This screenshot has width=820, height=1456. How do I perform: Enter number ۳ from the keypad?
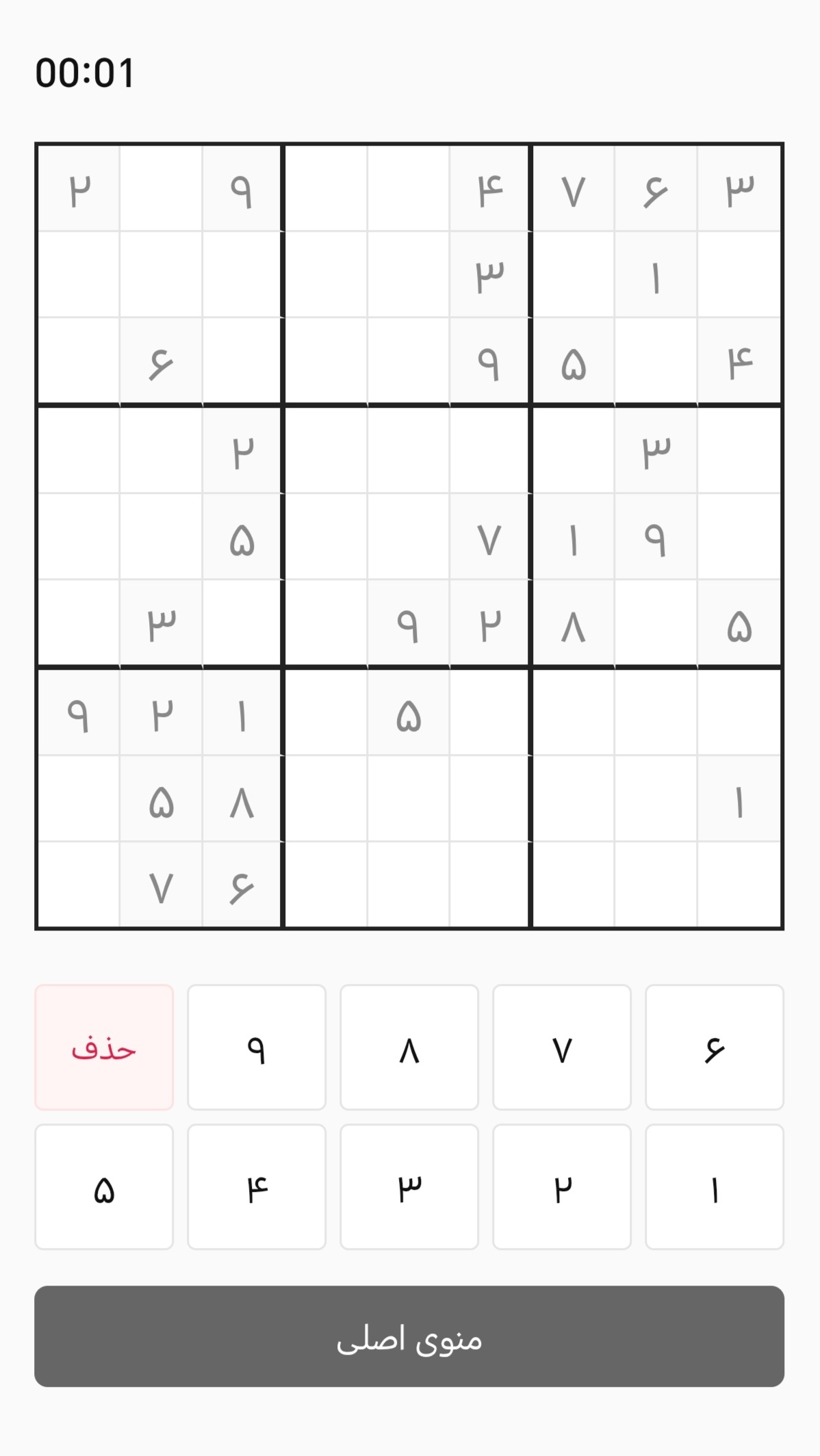click(x=409, y=1187)
